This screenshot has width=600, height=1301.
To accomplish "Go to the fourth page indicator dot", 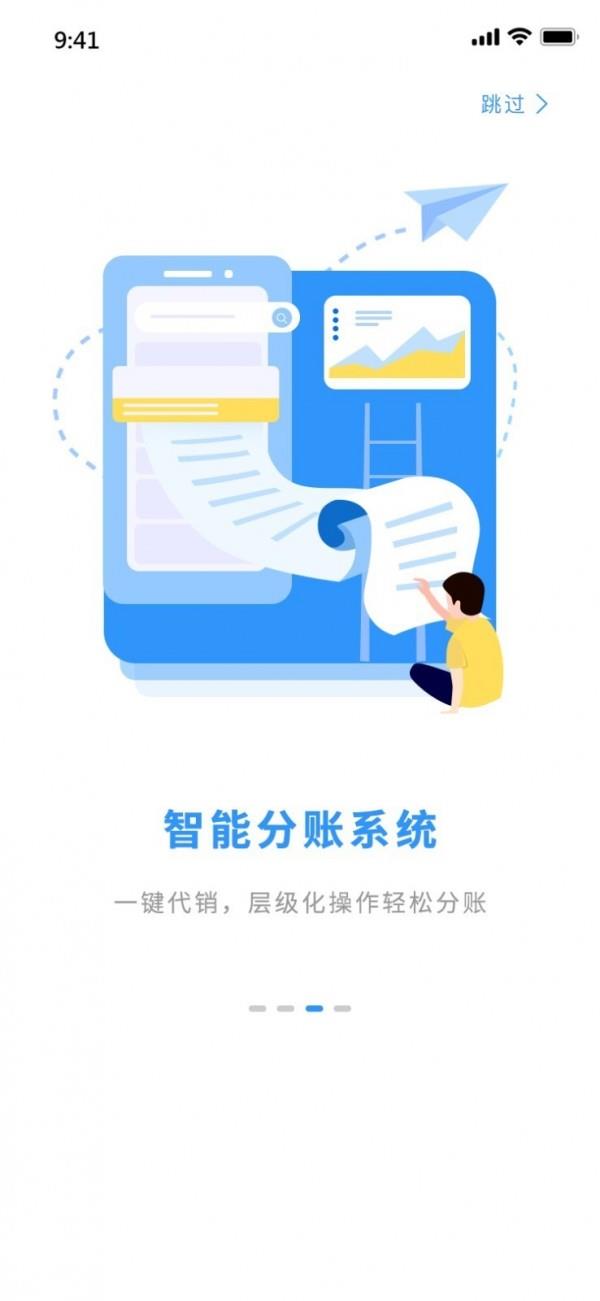I will click(342, 1008).
